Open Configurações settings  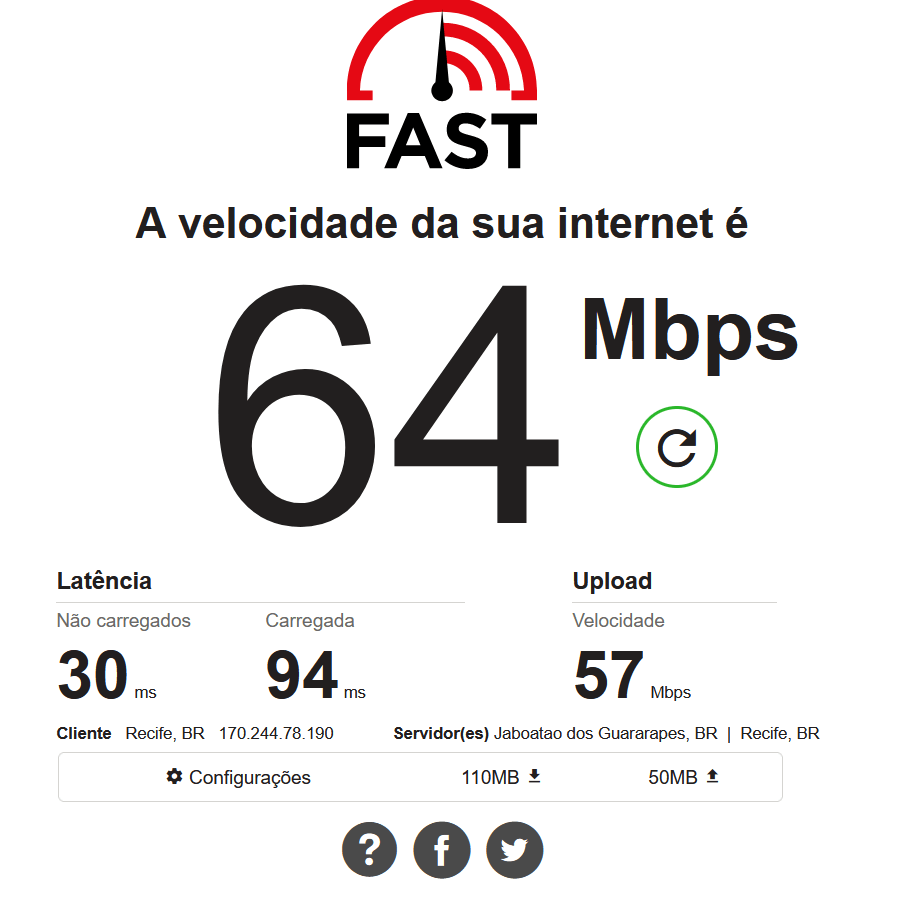click(x=239, y=777)
